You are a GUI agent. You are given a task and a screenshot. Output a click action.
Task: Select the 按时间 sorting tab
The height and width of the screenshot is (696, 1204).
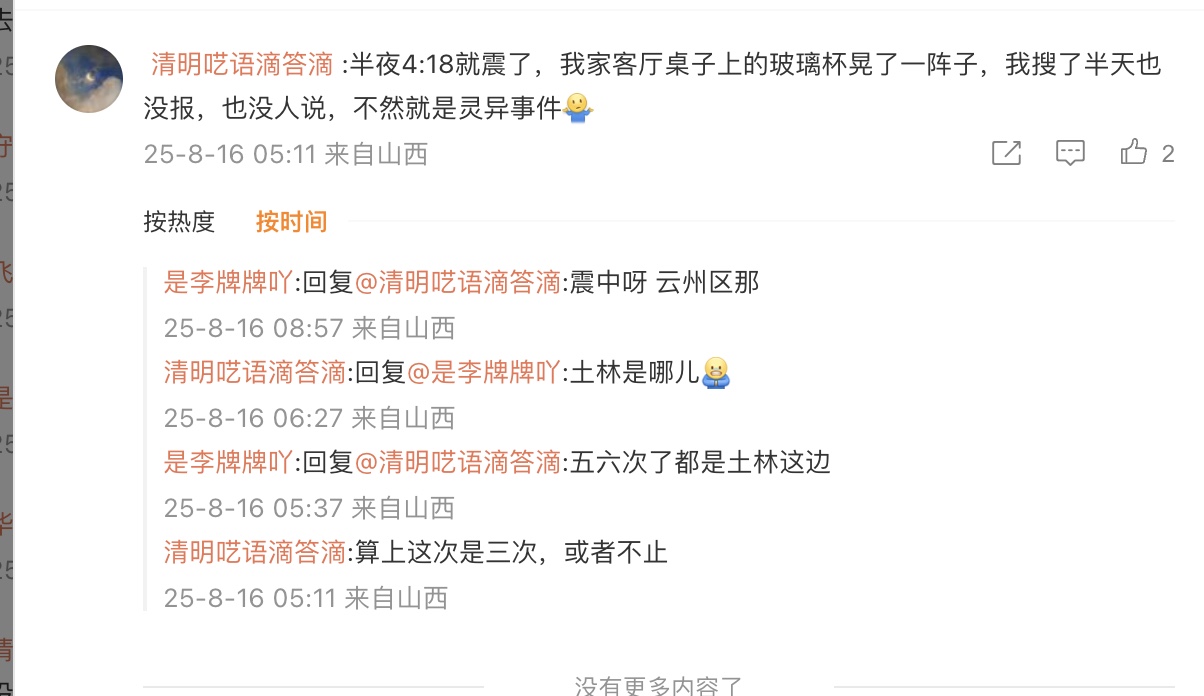tap(291, 221)
